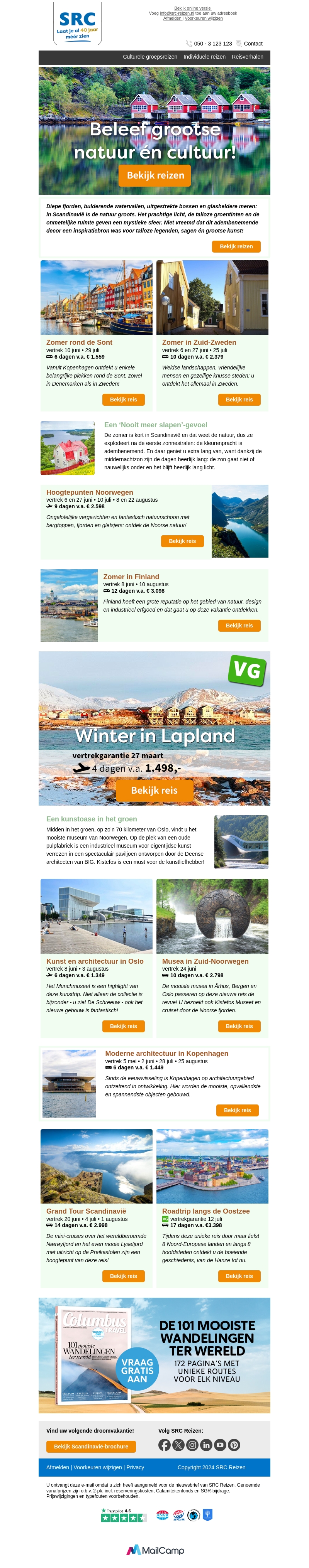
Task: Open the Columbus Travel 101 wandelingen banner
Action: [x=154, y=1355]
